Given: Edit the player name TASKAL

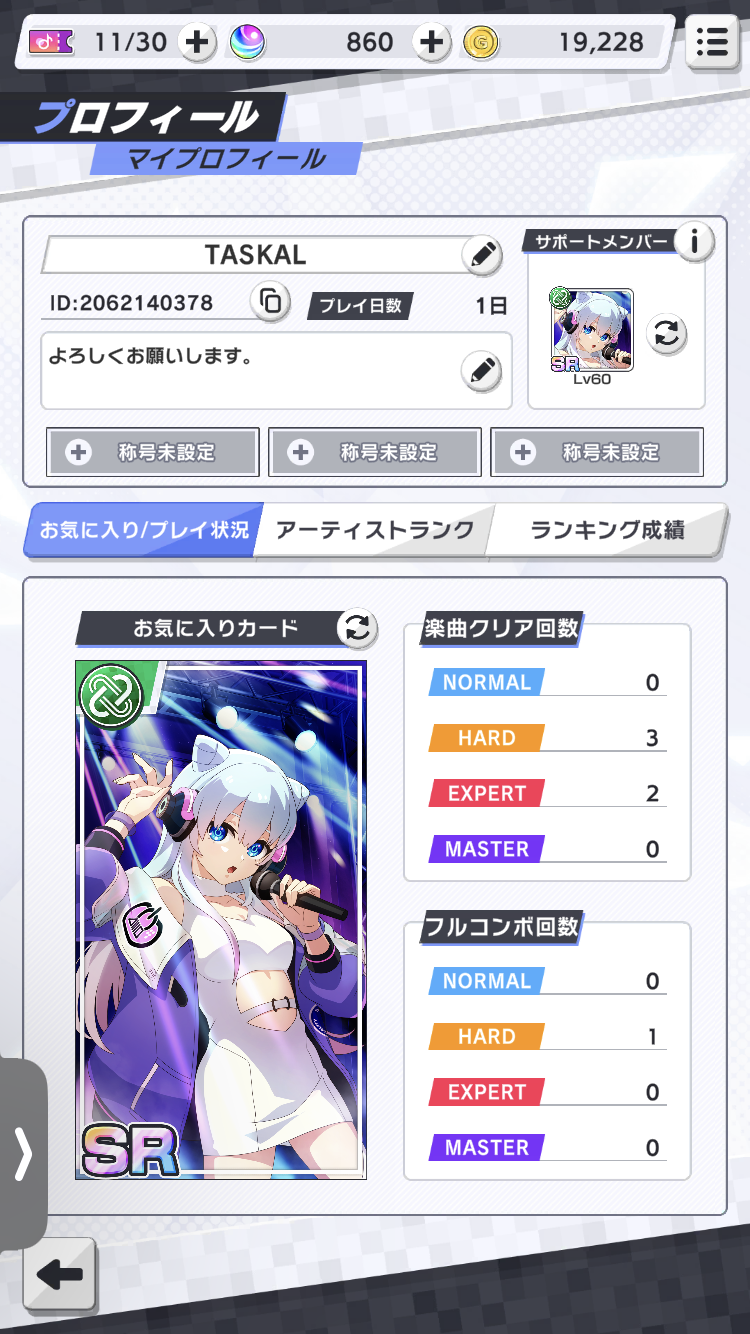Looking at the screenshot, I should tap(482, 256).
